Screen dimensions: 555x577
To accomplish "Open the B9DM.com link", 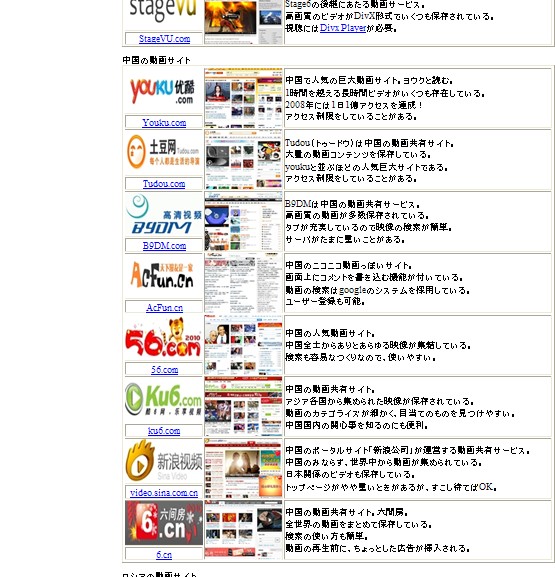I will (x=164, y=245).
